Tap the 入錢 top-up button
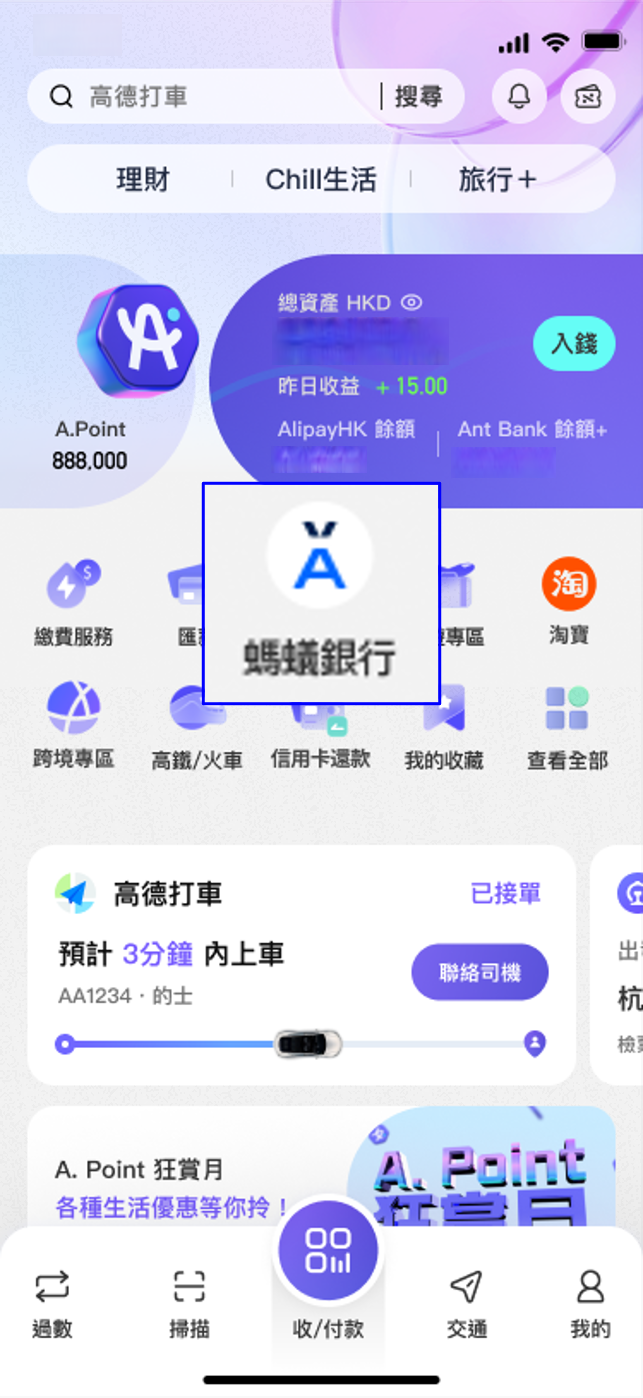This screenshot has width=643, height=1398. click(574, 344)
